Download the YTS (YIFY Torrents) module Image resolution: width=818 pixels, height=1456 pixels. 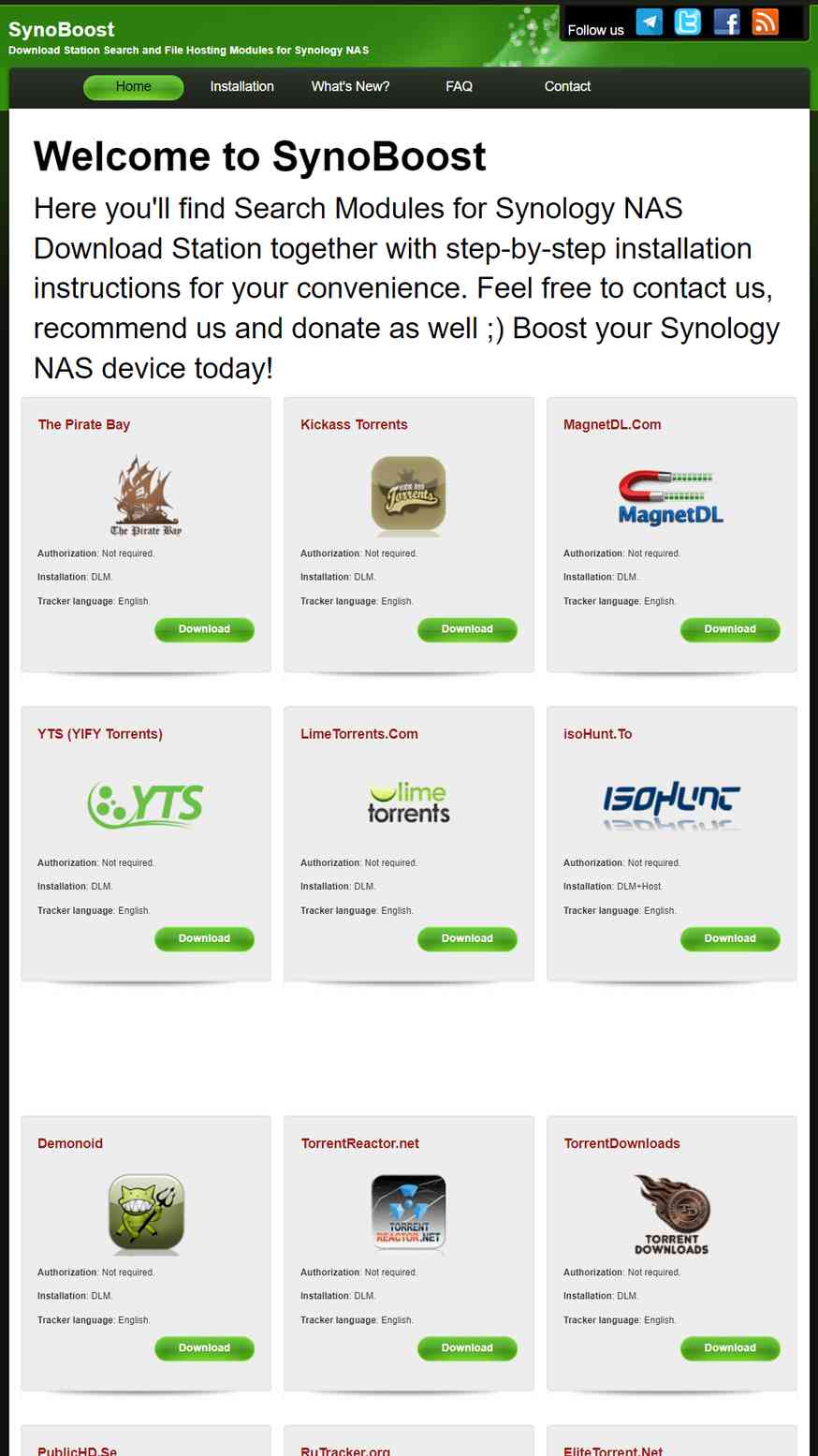204,938
